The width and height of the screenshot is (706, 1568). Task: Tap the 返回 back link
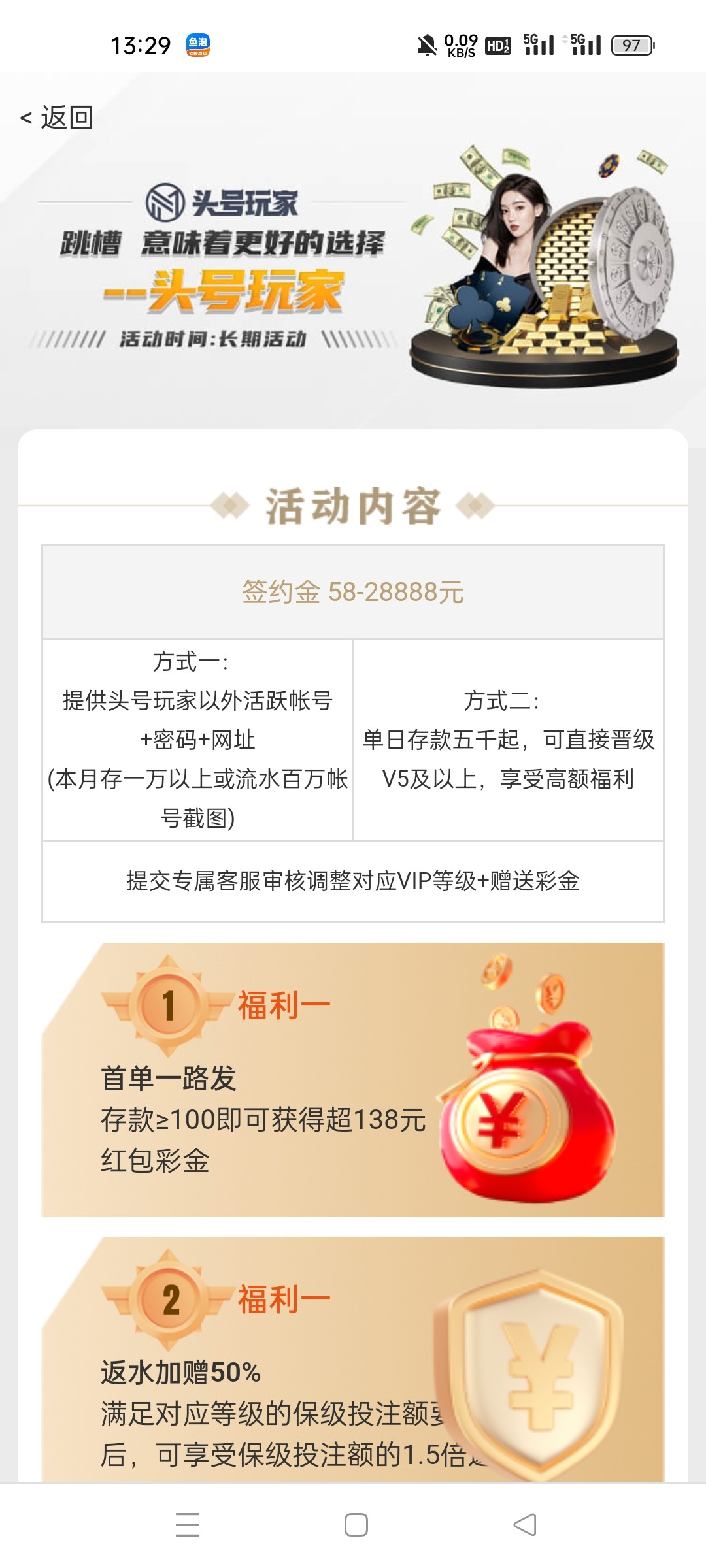(58, 118)
